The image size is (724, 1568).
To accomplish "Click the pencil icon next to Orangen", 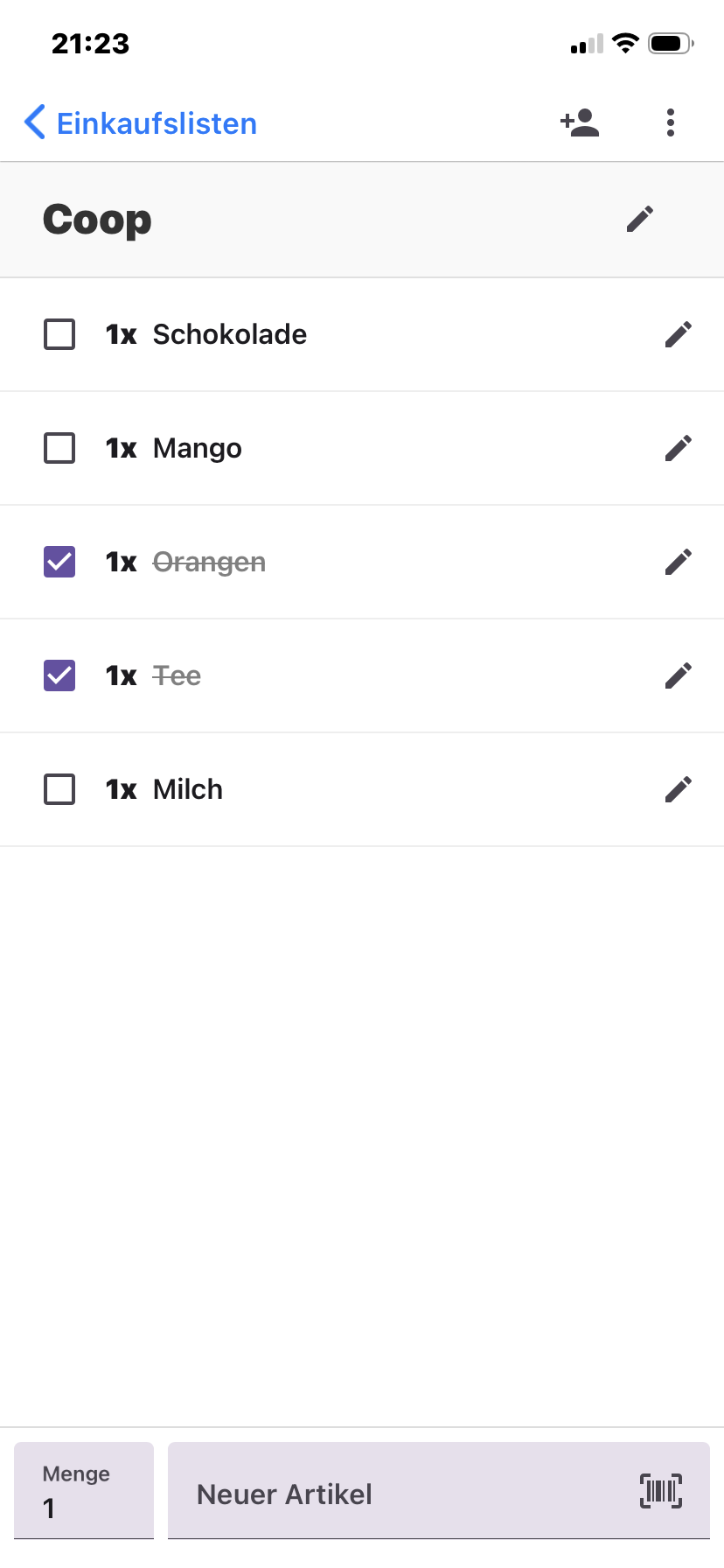I will point(679,562).
